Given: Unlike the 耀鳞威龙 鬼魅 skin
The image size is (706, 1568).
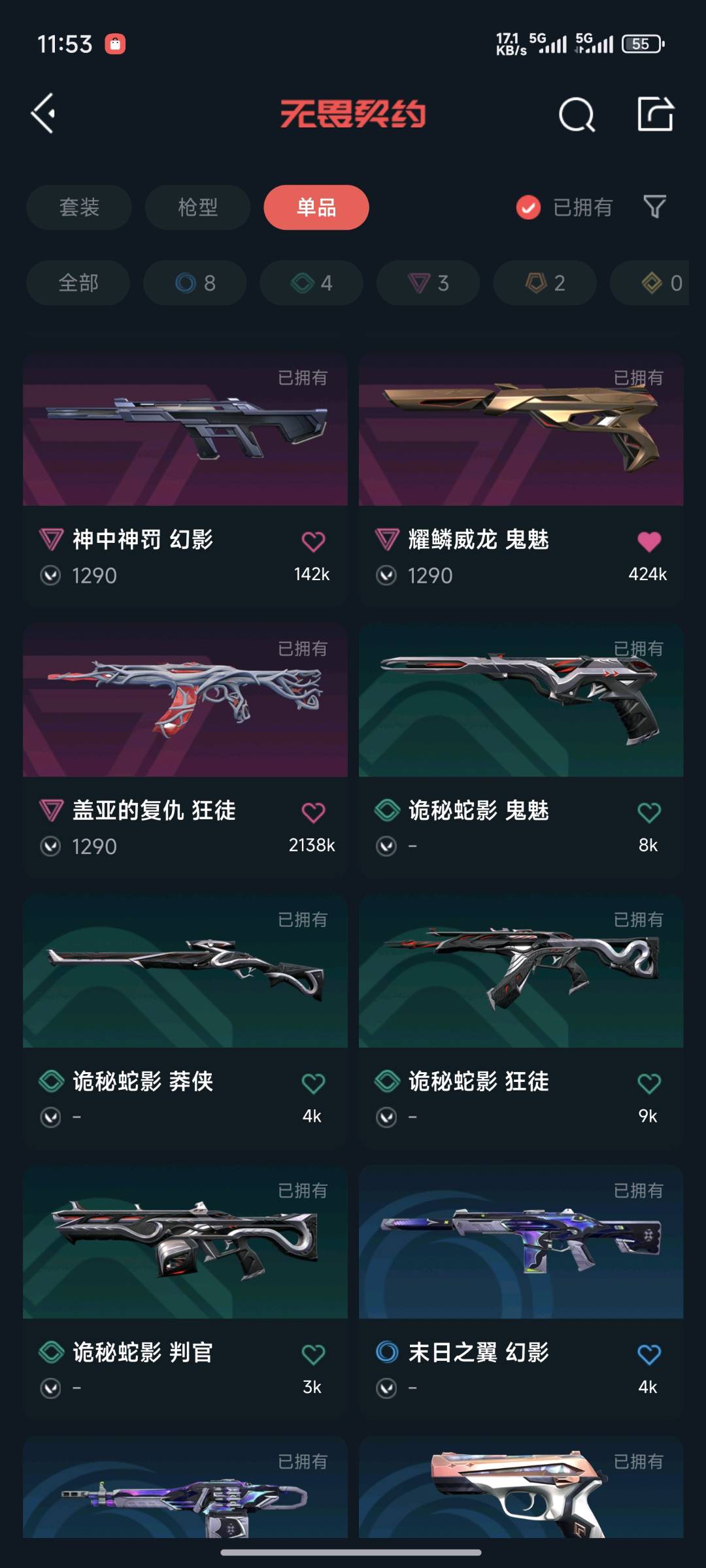Looking at the screenshot, I should pyautogui.click(x=648, y=541).
